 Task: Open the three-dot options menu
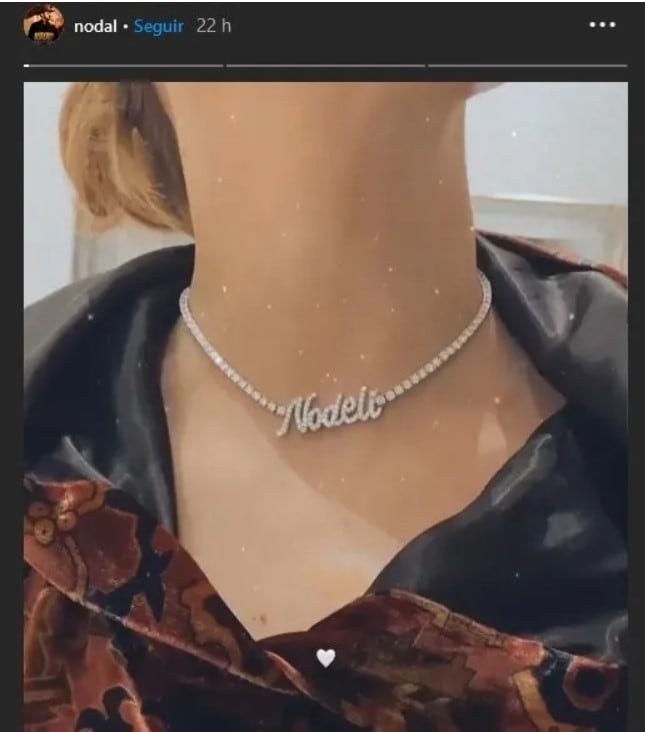(x=602, y=25)
